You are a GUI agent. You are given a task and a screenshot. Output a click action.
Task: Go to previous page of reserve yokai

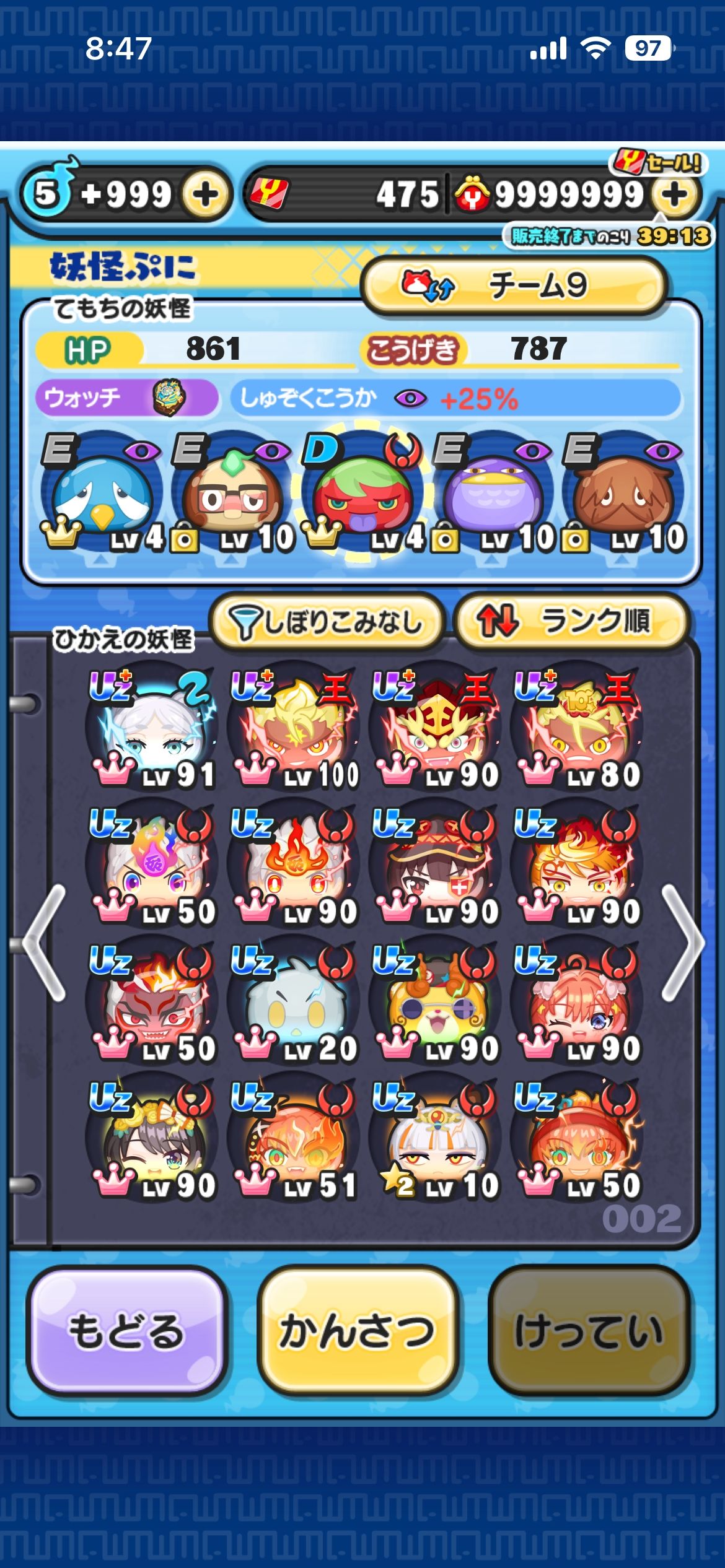point(45,943)
